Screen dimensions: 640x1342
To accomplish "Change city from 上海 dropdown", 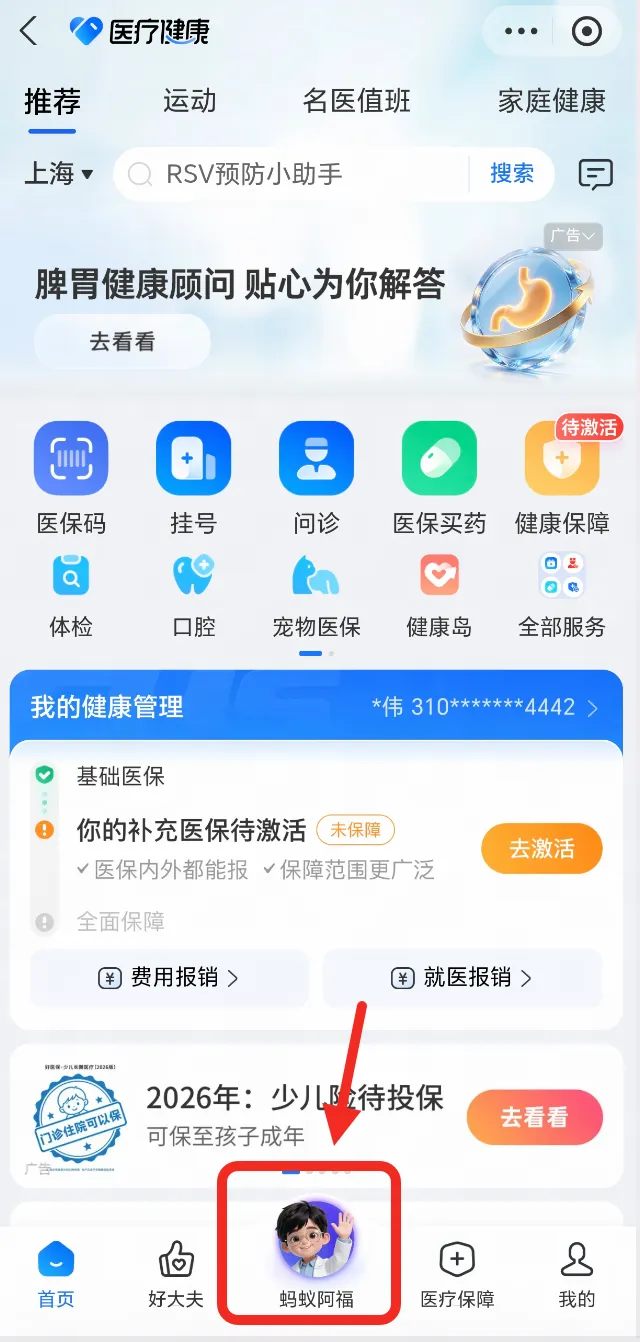I will 59,174.
